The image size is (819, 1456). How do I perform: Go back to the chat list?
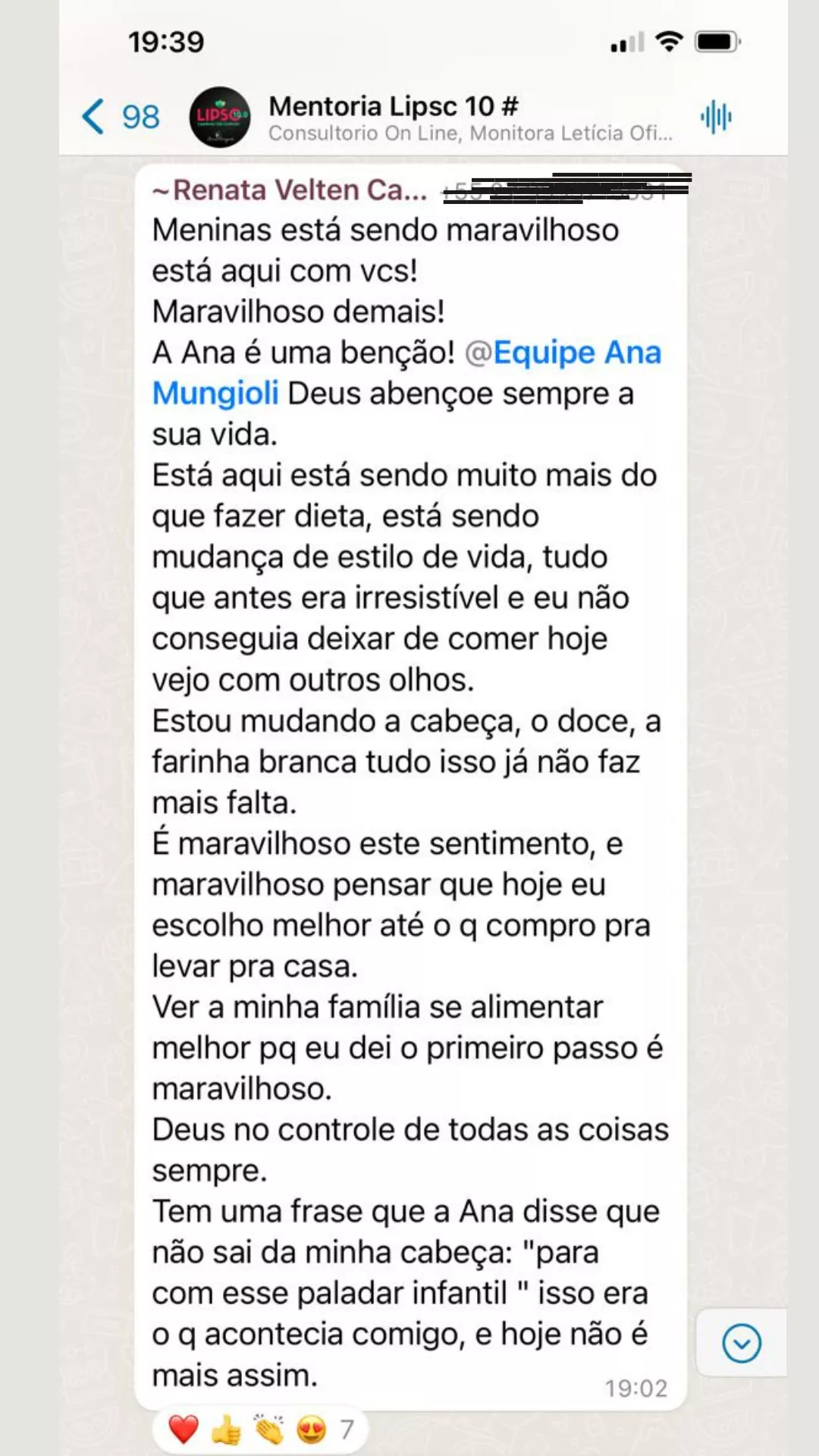[x=120, y=117]
